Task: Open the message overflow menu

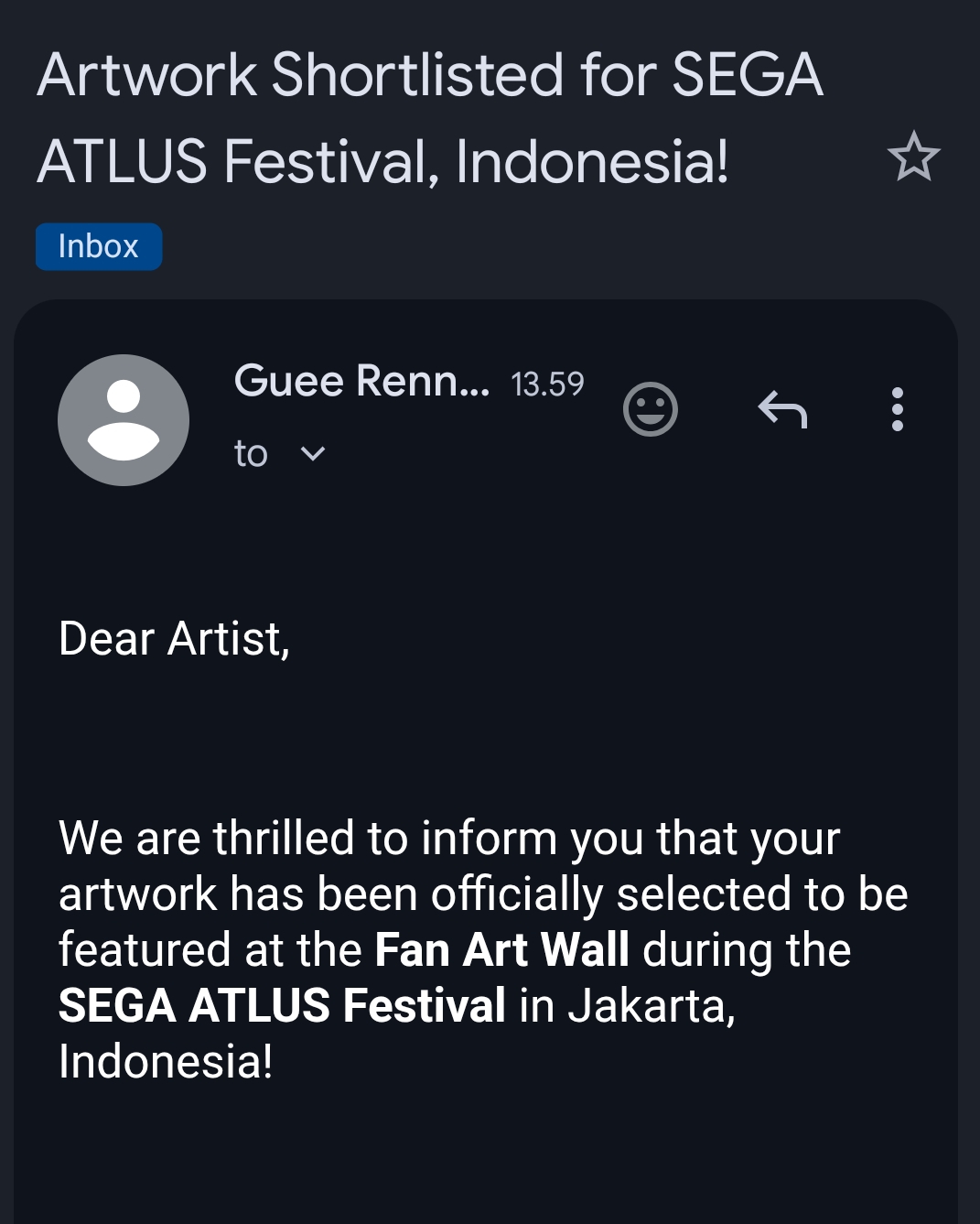Action: tap(897, 408)
